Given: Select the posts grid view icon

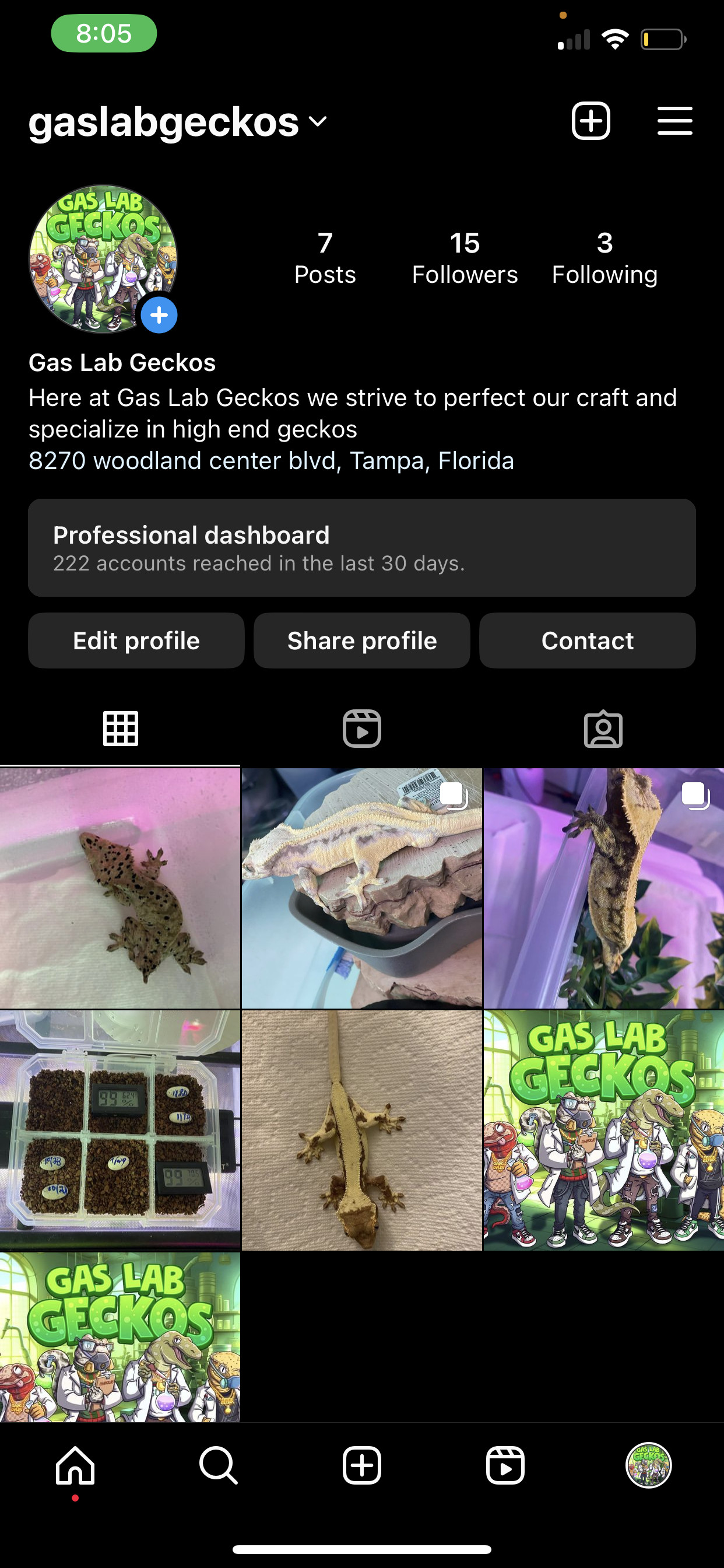Looking at the screenshot, I should 120,728.
